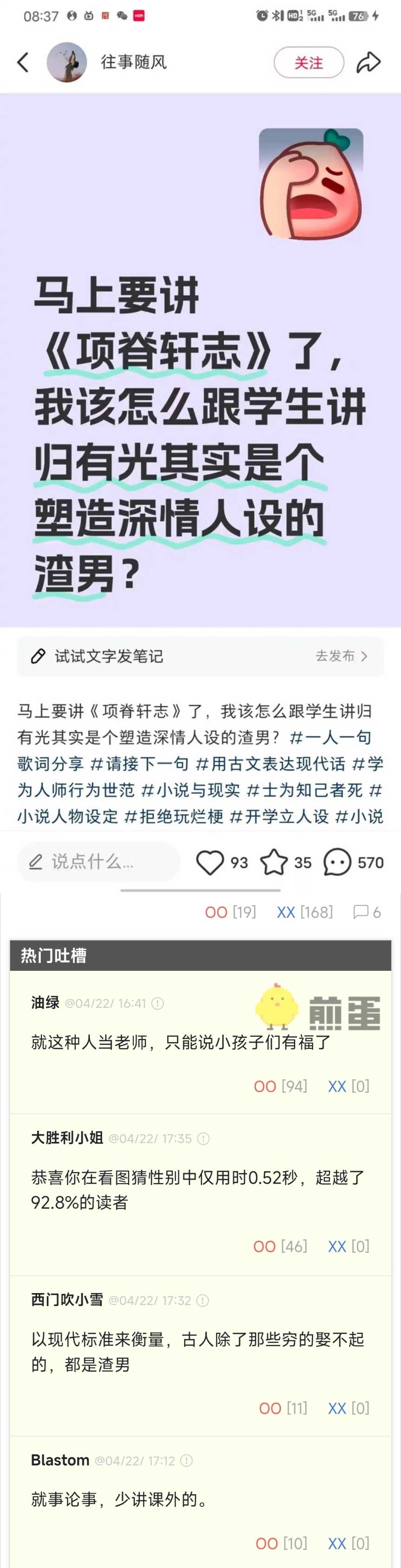Tap the info icon beside 大胜利小姐's timestamp
This screenshot has height=1568, width=401.
(204, 1138)
